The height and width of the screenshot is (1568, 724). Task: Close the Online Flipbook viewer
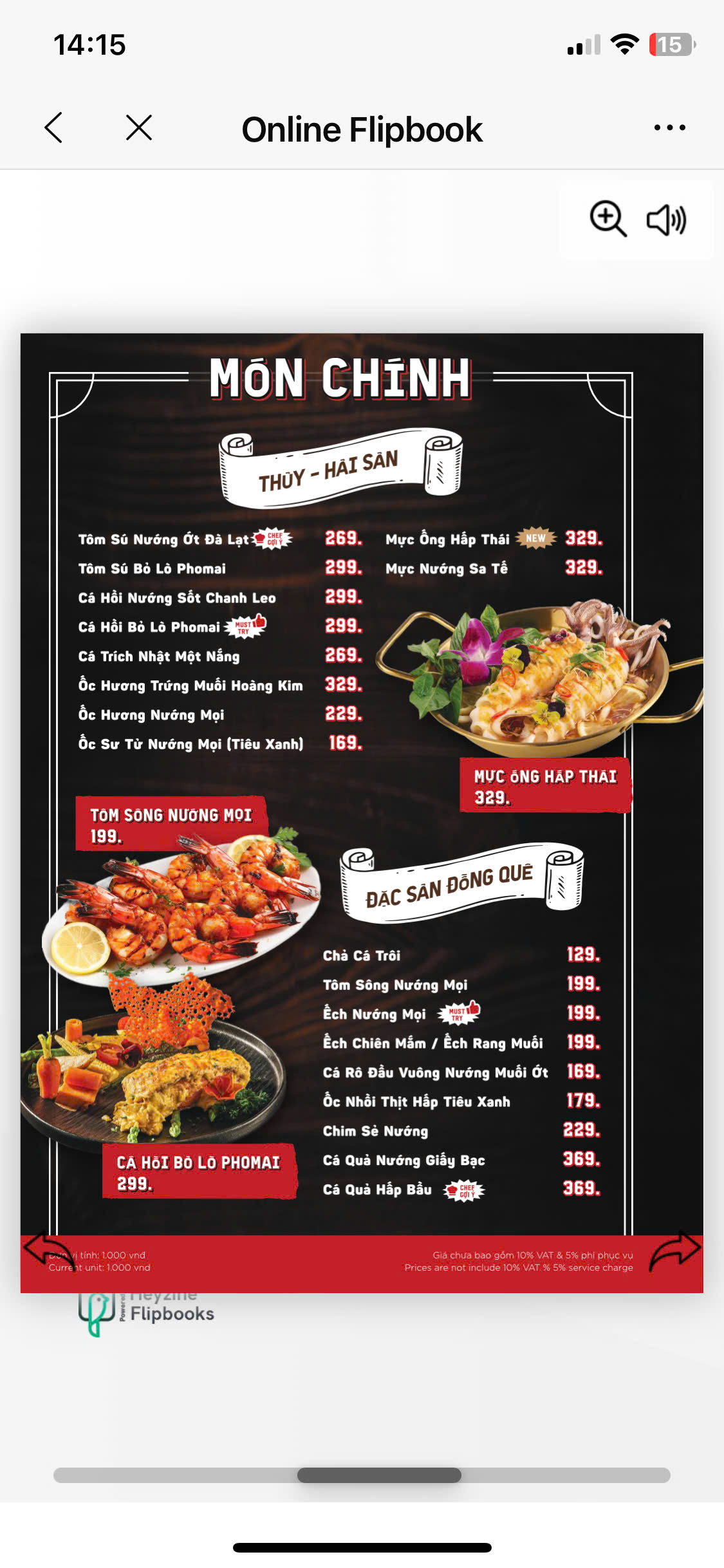(139, 128)
